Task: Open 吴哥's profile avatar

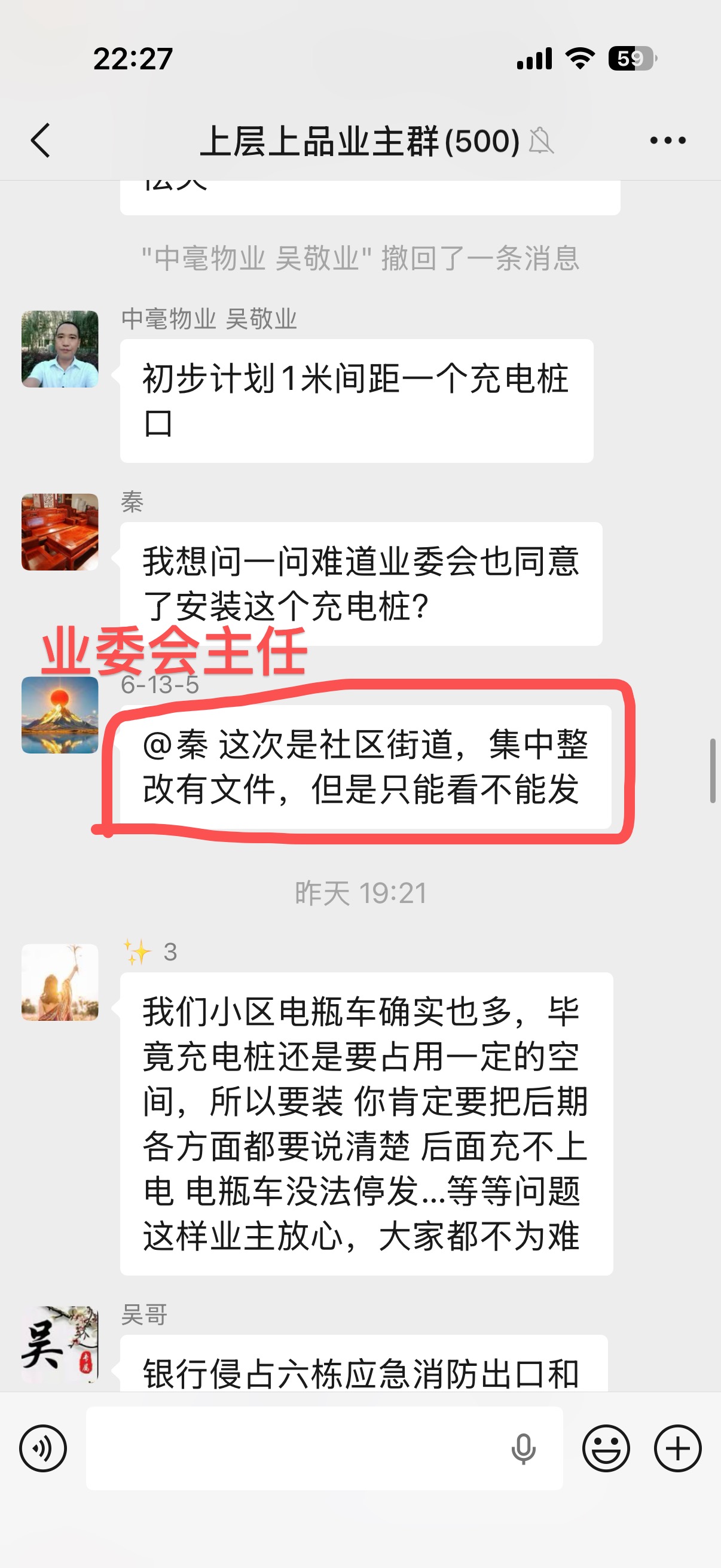Action: point(60,1344)
